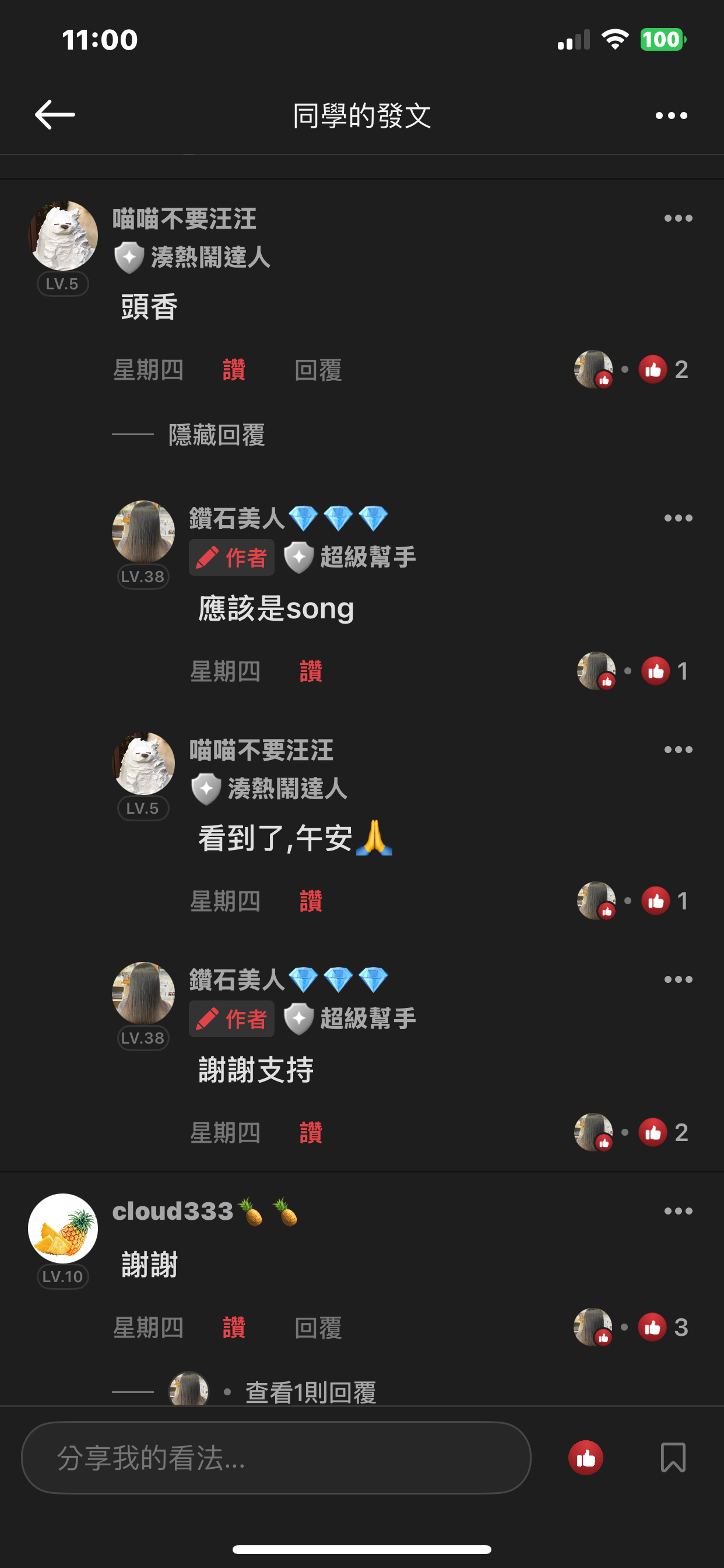Reply to cloud333's comment

[x=318, y=1328]
